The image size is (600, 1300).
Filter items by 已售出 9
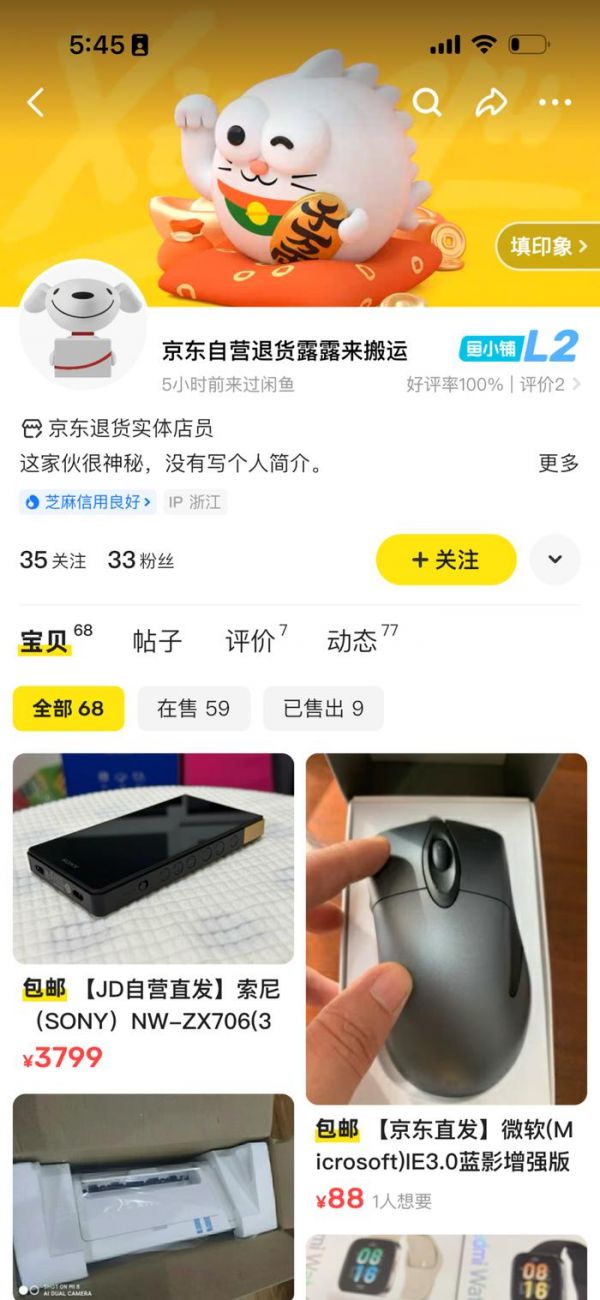(x=323, y=709)
